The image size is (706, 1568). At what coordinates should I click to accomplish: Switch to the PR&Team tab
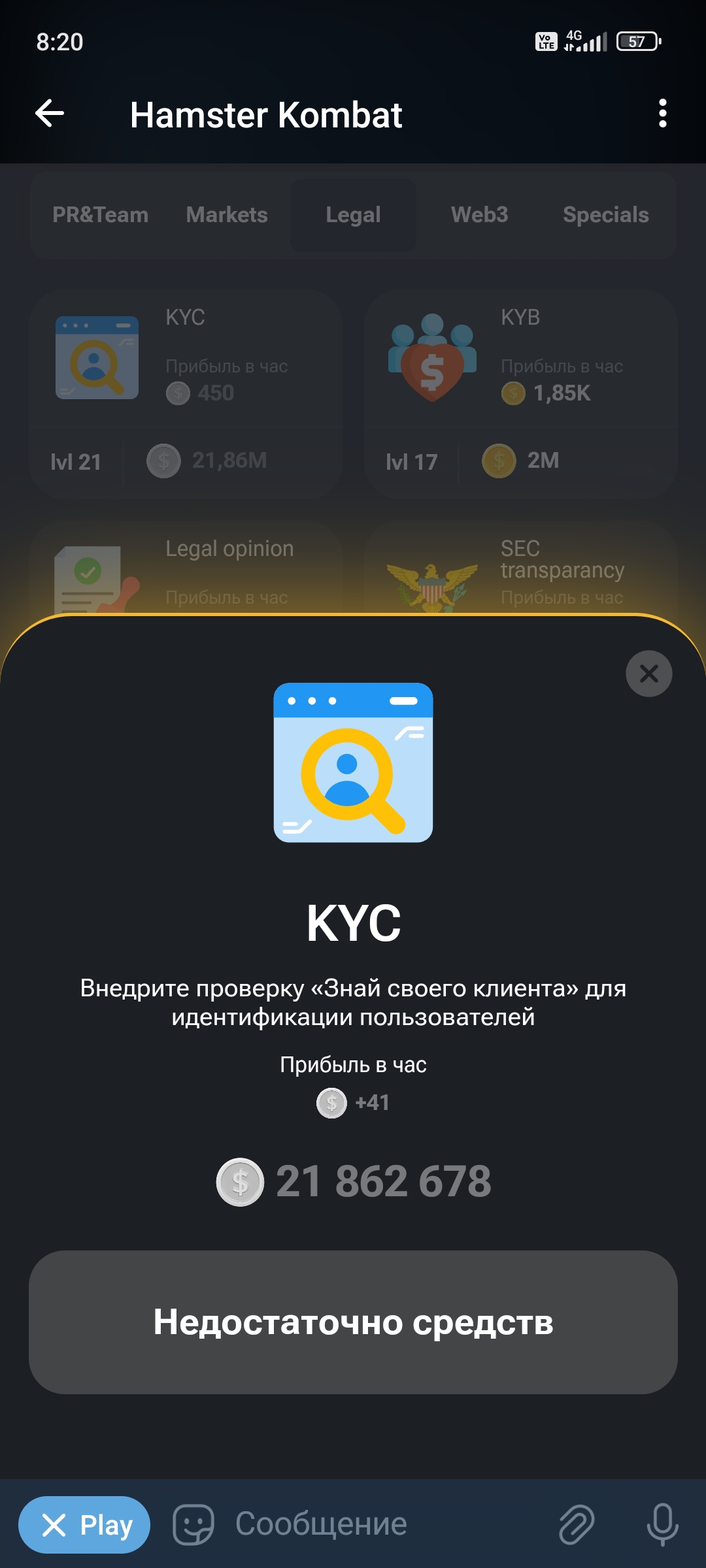coord(101,215)
